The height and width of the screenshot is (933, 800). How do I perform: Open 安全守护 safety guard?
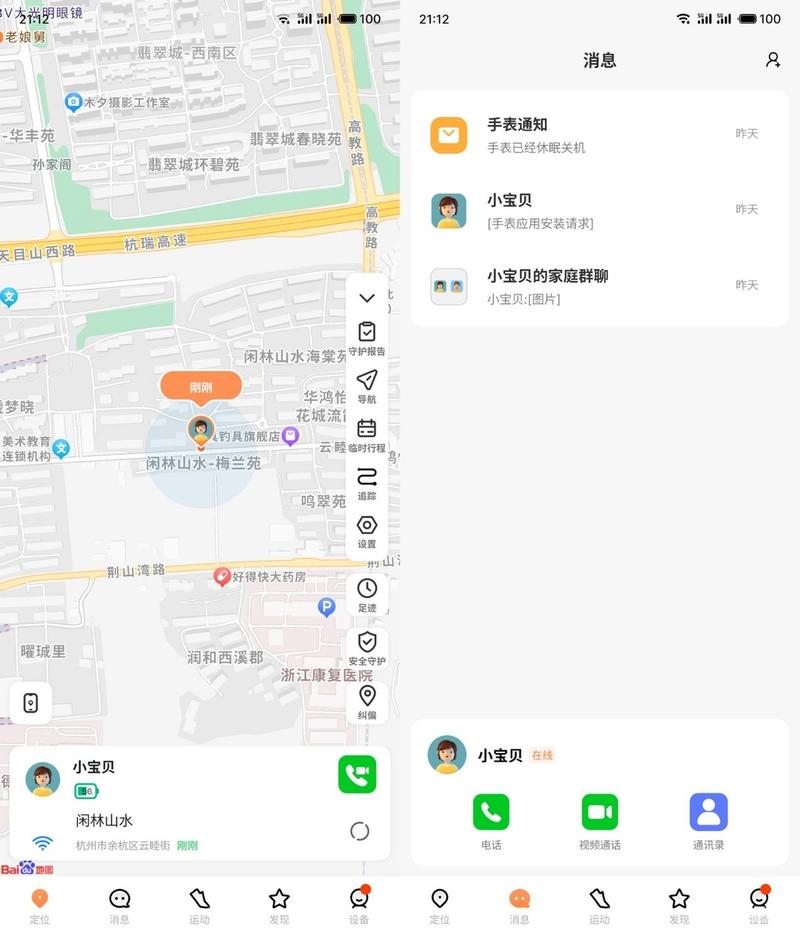(367, 648)
